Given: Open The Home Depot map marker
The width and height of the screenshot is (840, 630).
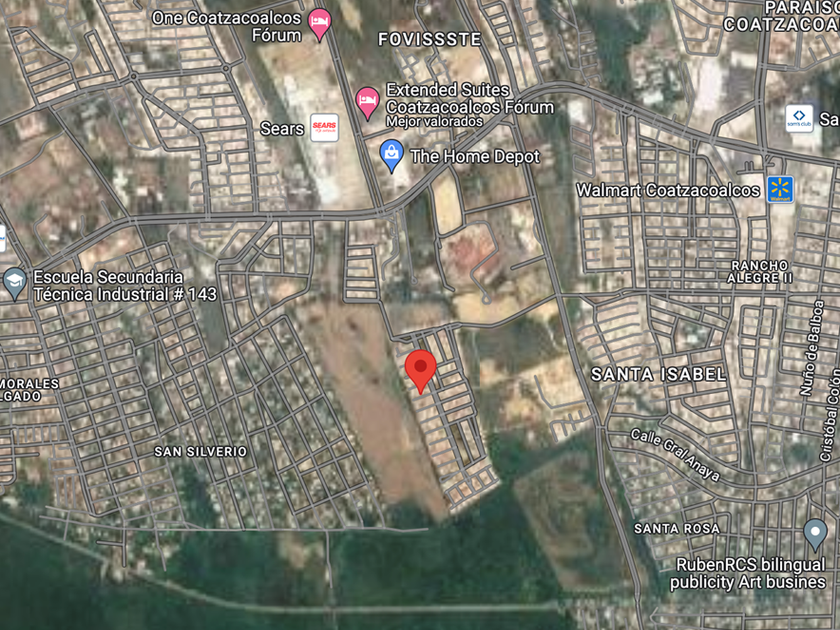Looking at the screenshot, I should click(x=392, y=155).
